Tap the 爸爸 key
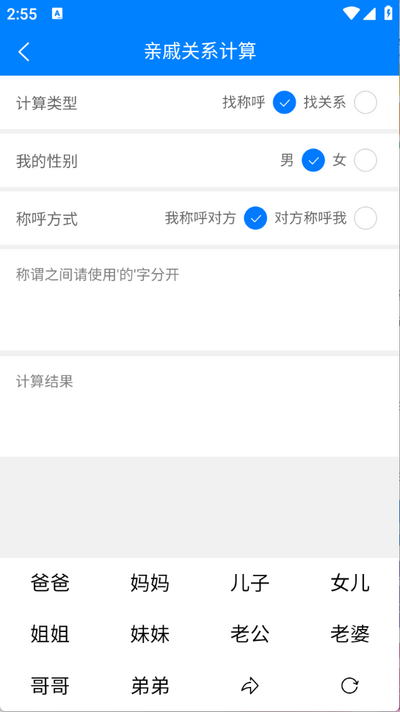Image resolution: width=400 pixels, height=712 pixels. tap(50, 583)
